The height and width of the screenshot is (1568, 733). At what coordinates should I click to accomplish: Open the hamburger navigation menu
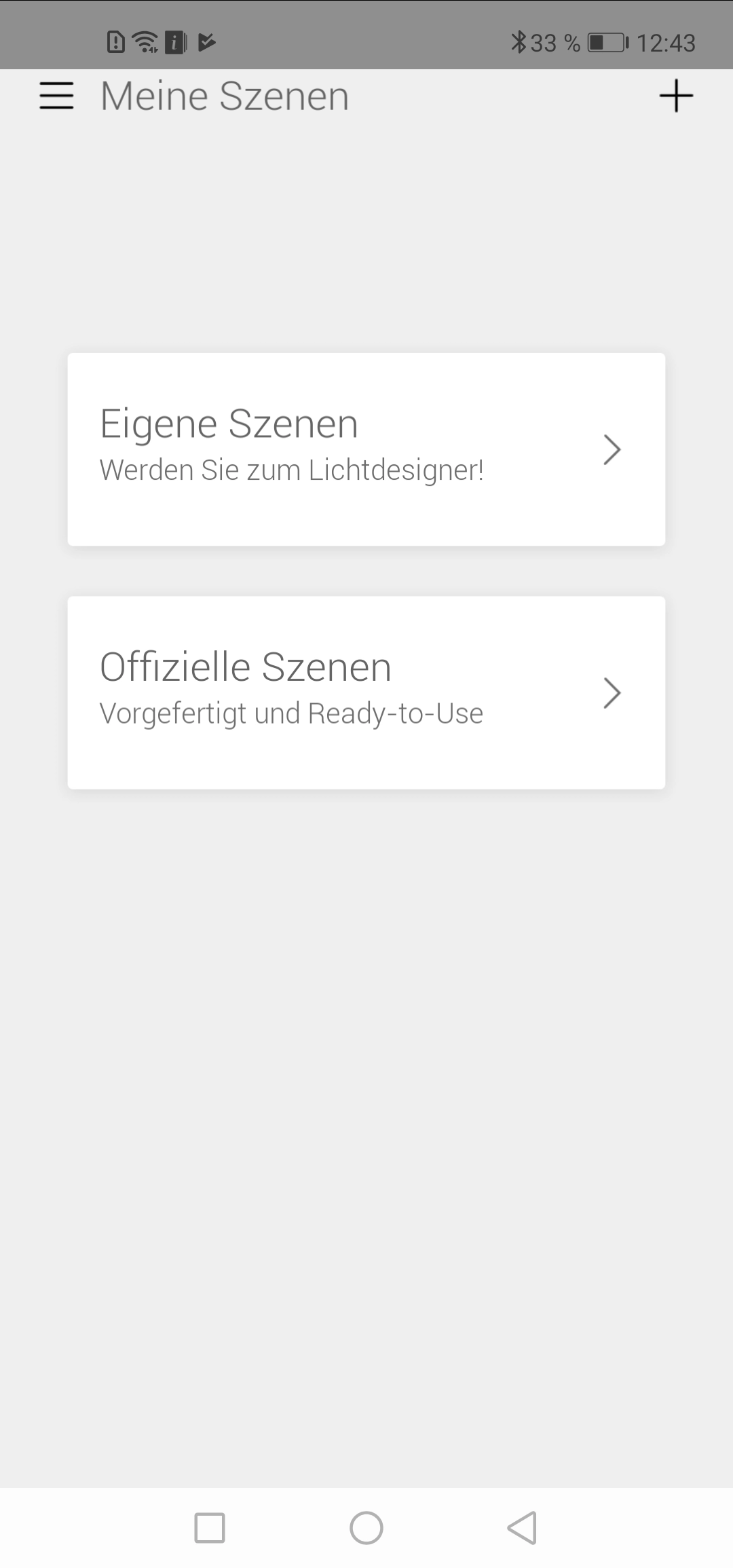[x=56, y=96]
